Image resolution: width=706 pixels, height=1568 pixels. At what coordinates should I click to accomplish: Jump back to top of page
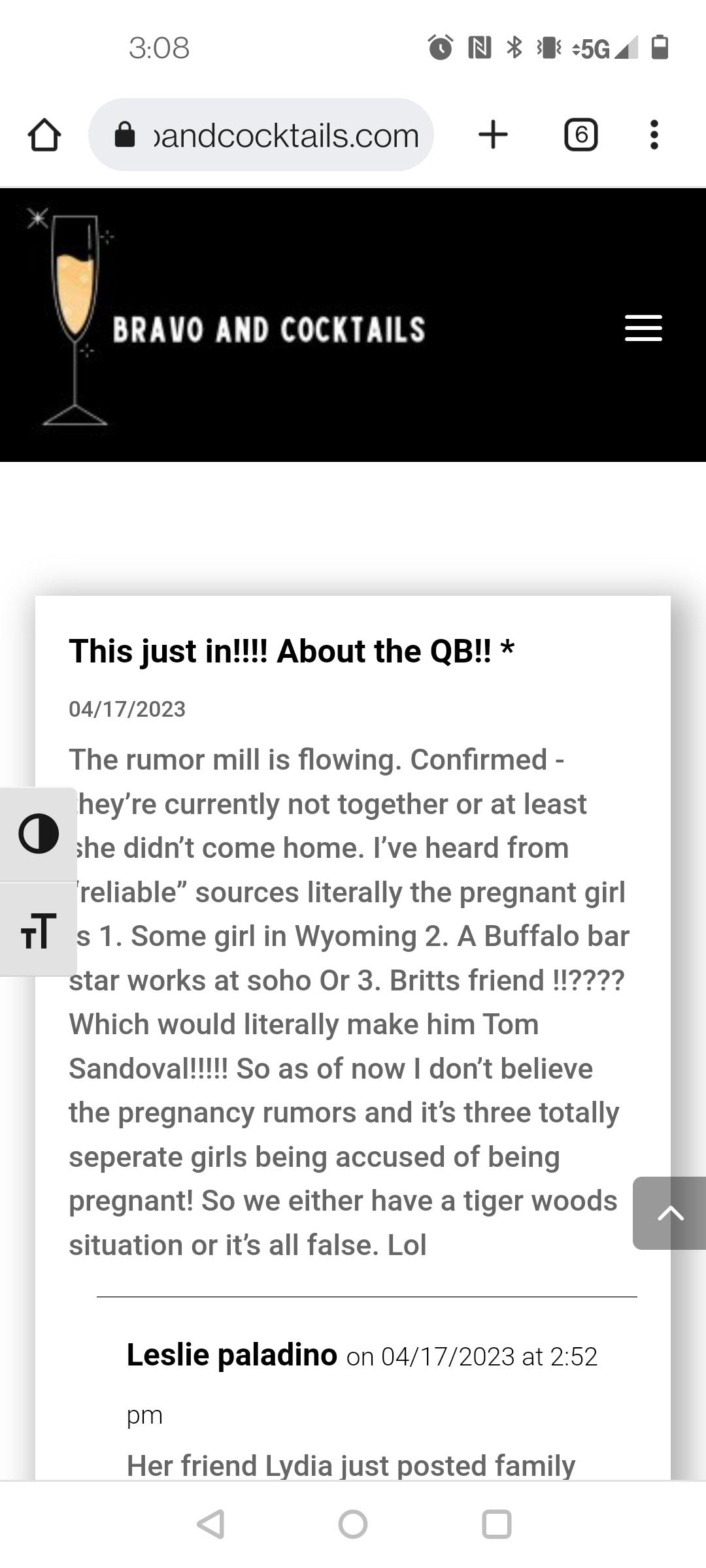(669, 1213)
